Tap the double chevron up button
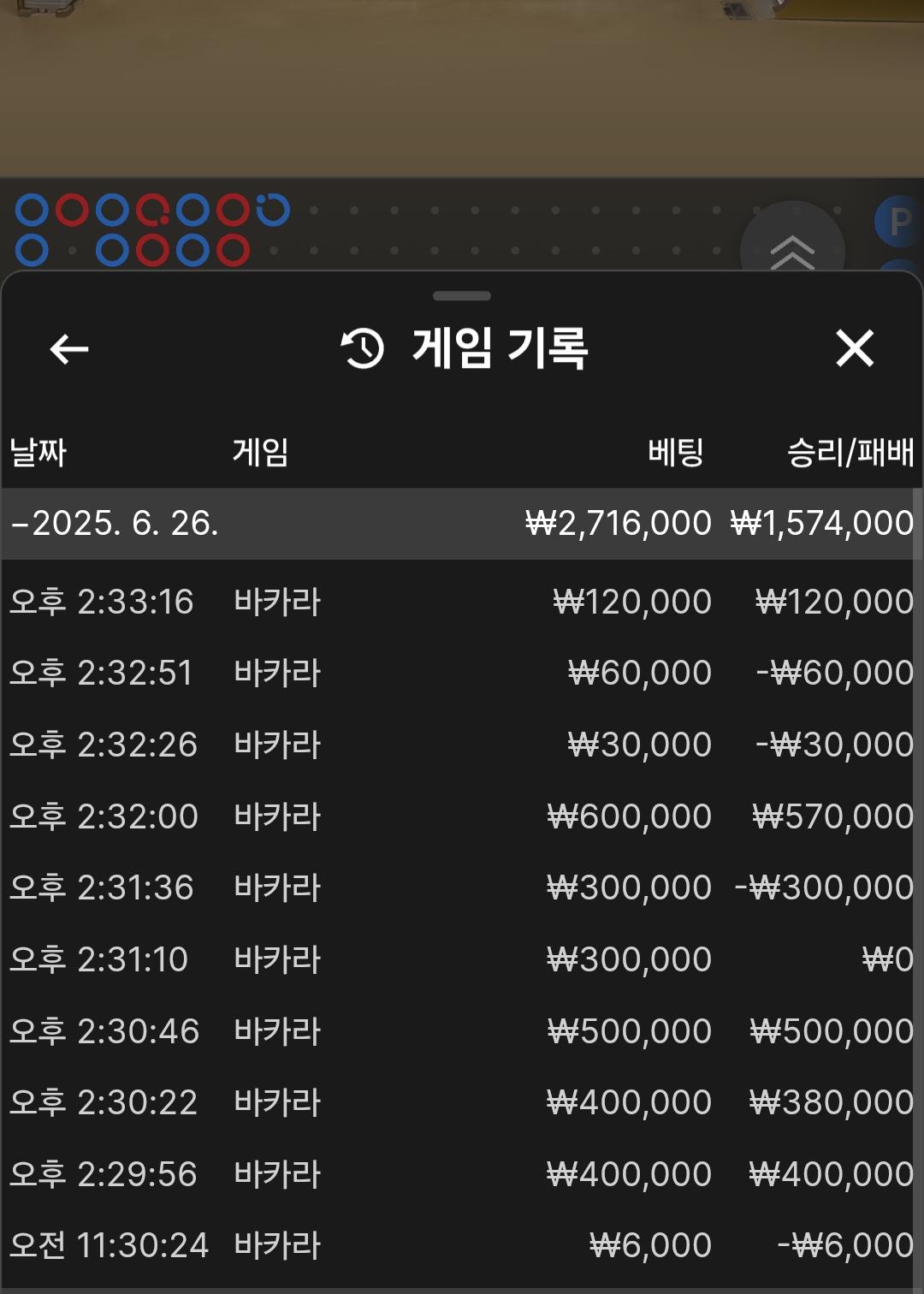 (x=792, y=251)
